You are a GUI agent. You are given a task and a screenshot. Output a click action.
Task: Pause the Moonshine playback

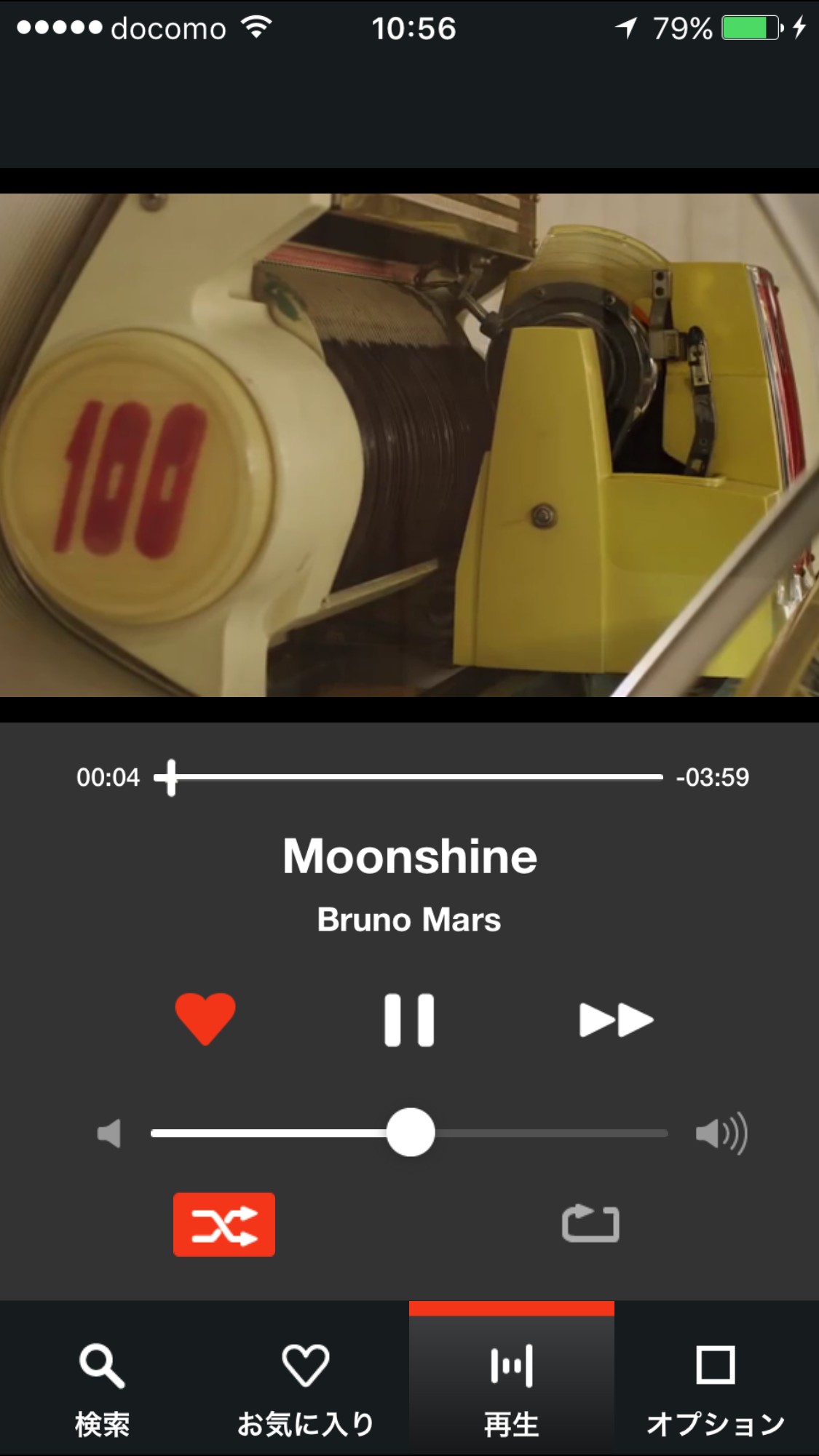[409, 1019]
